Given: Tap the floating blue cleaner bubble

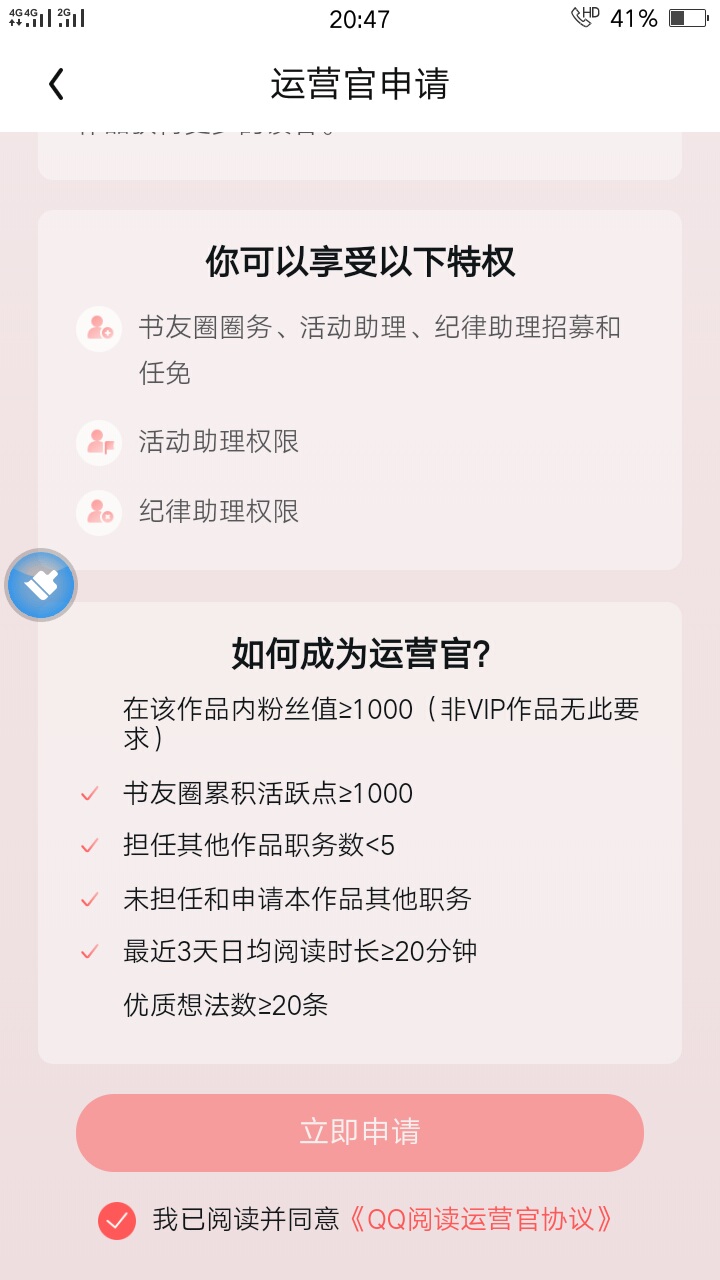Looking at the screenshot, I should pos(41,586).
